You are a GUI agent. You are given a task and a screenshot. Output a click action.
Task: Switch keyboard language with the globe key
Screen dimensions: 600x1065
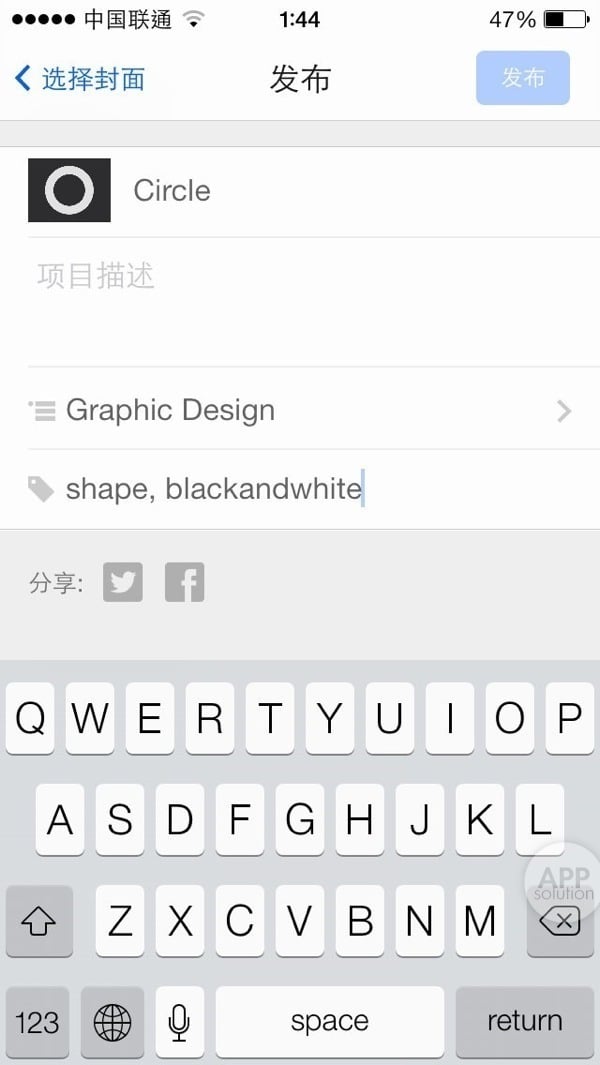112,1021
